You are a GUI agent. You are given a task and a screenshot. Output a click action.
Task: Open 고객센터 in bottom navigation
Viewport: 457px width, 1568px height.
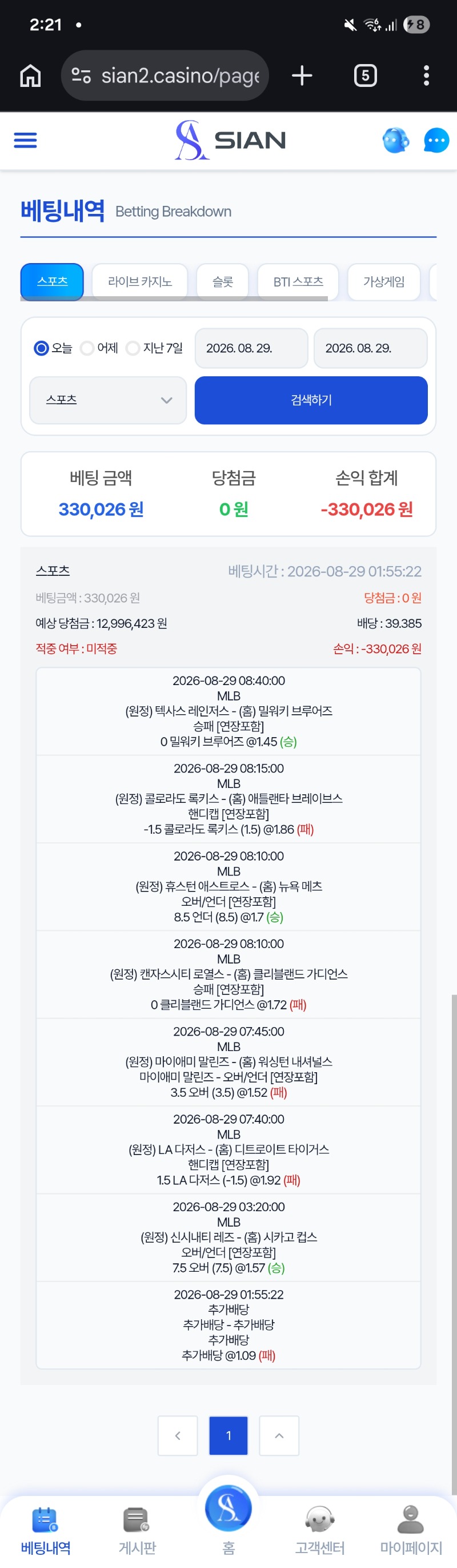click(x=320, y=1531)
